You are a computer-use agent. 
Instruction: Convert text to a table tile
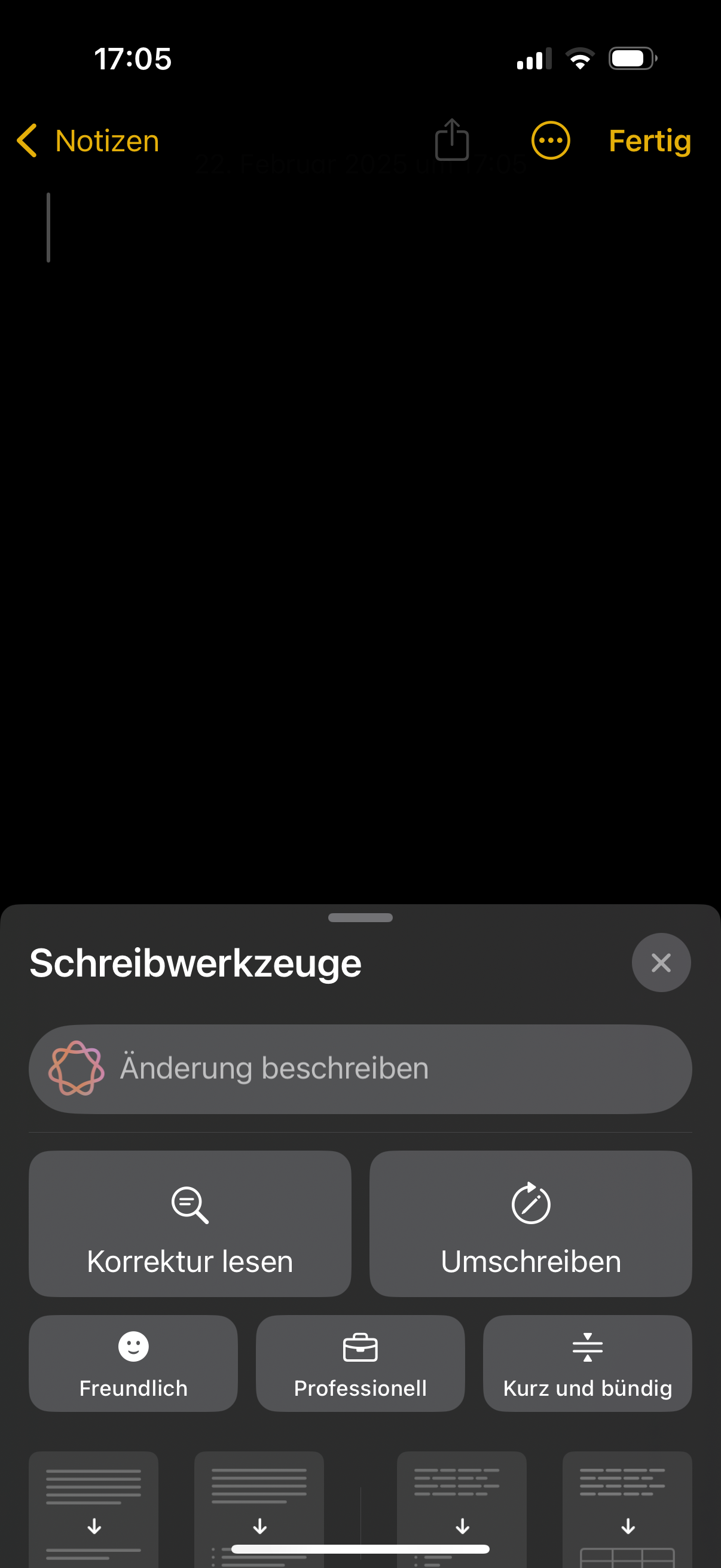pyautogui.click(x=627, y=1509)
